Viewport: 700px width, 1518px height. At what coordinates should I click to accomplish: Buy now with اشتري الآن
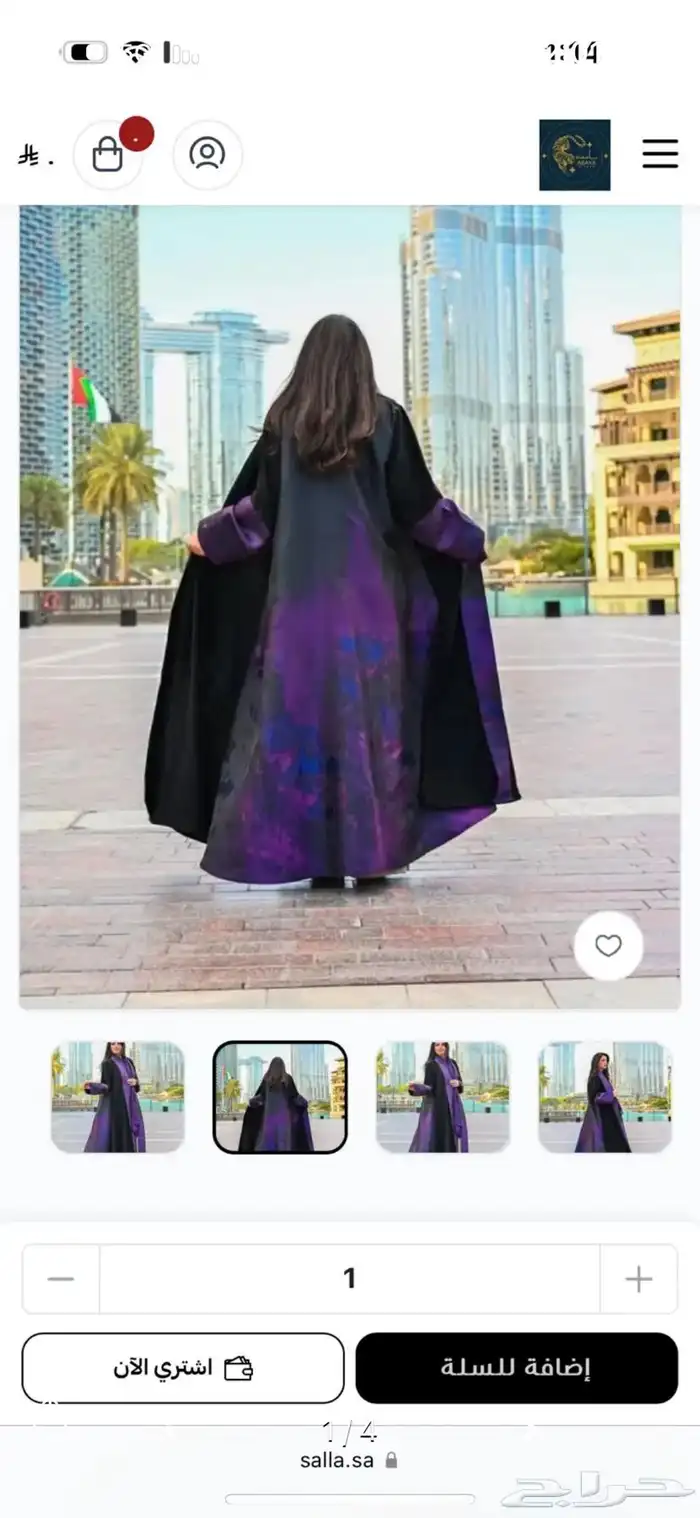183,1368
